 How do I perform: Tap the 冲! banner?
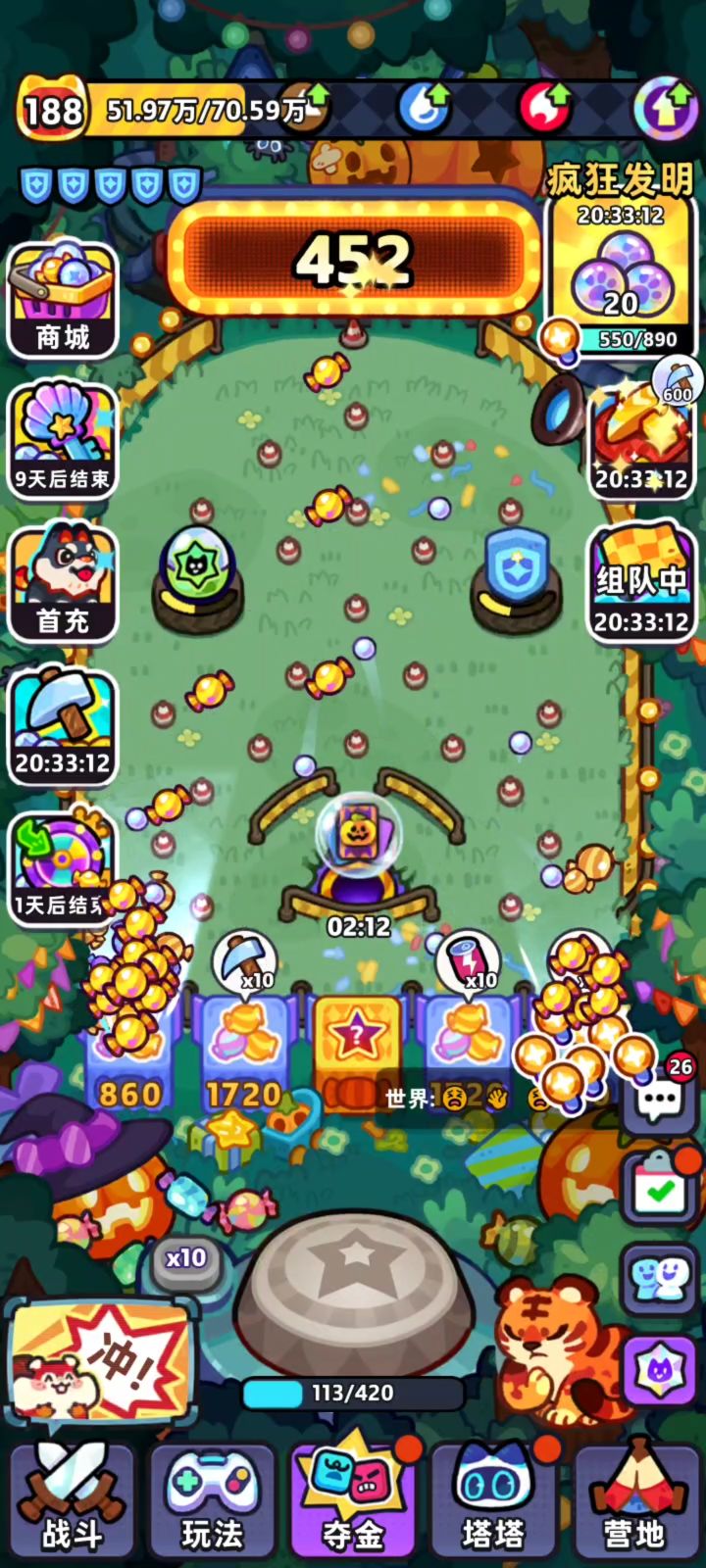click(x=100, y=1360)
